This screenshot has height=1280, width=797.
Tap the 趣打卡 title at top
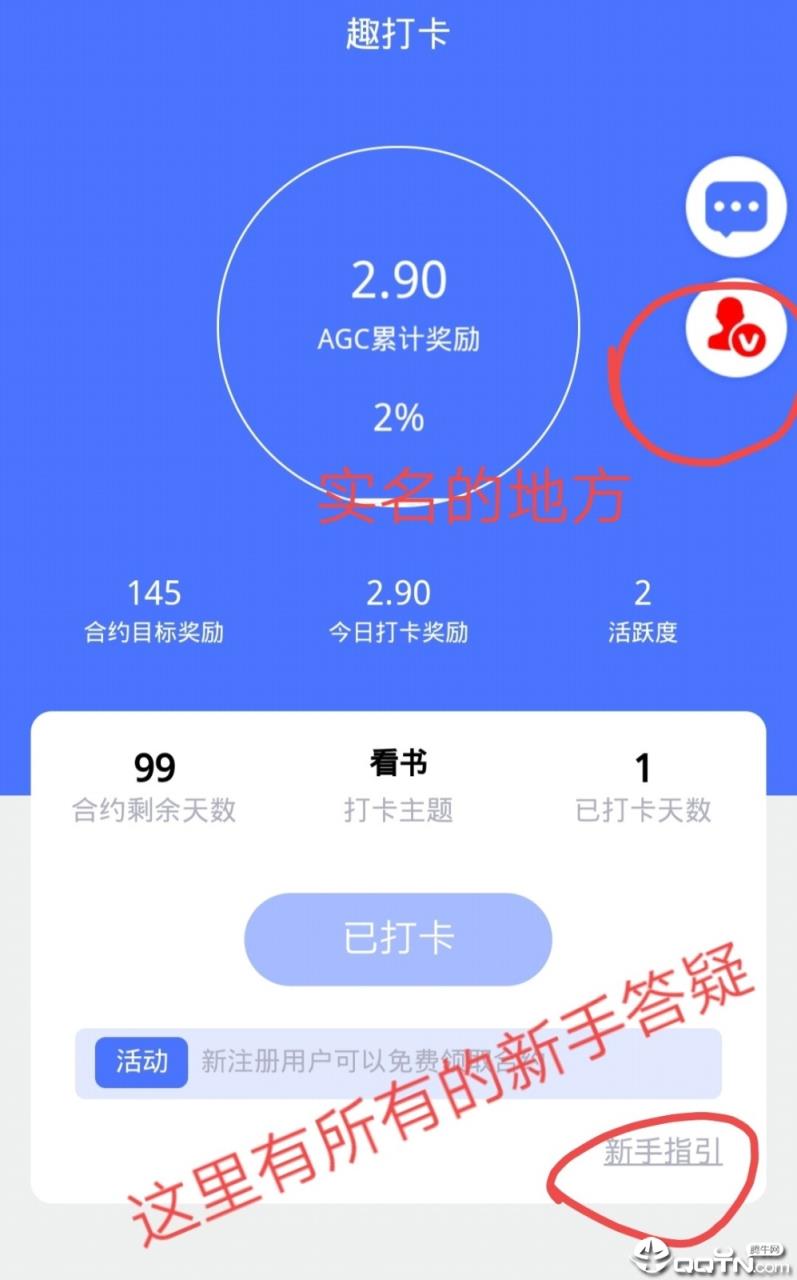(x=398, y=33)
